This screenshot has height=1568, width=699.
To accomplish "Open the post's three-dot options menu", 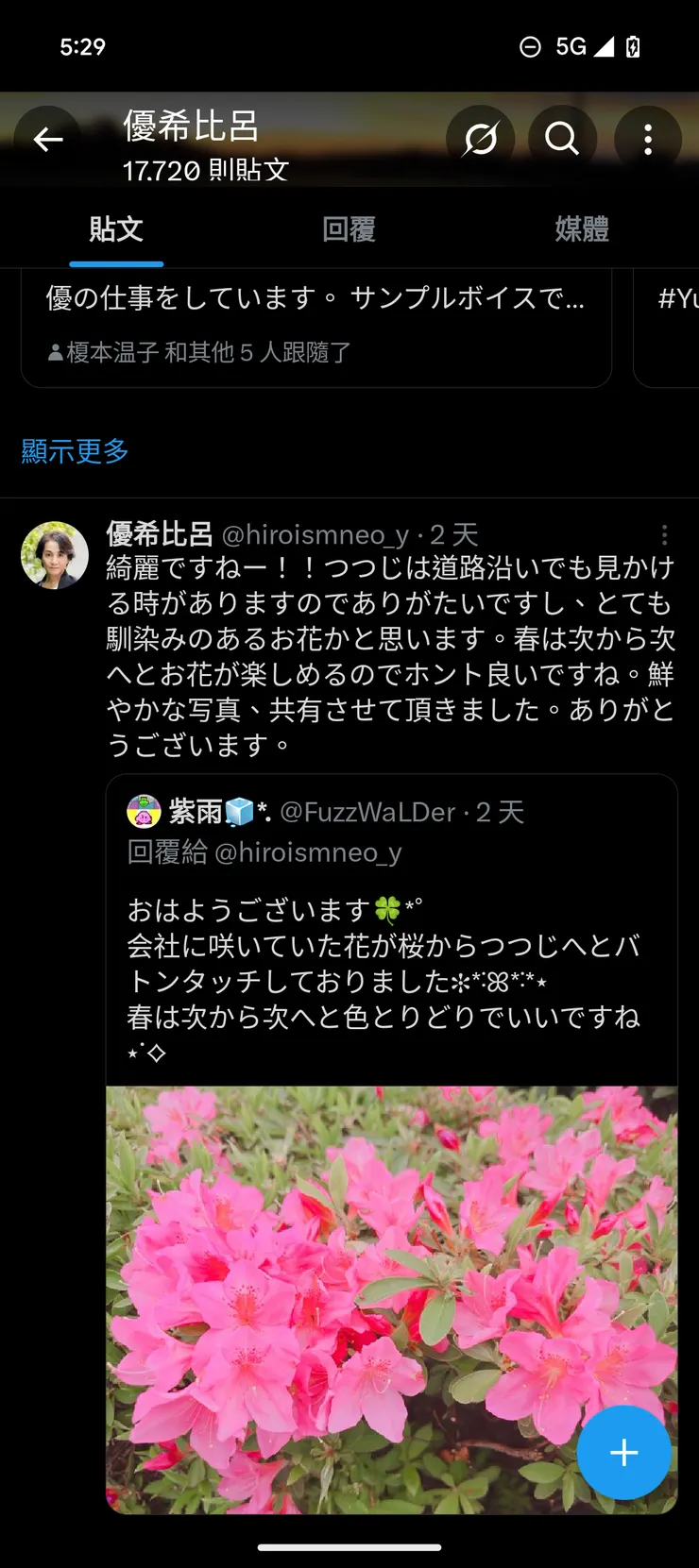I will coord(664,535).
